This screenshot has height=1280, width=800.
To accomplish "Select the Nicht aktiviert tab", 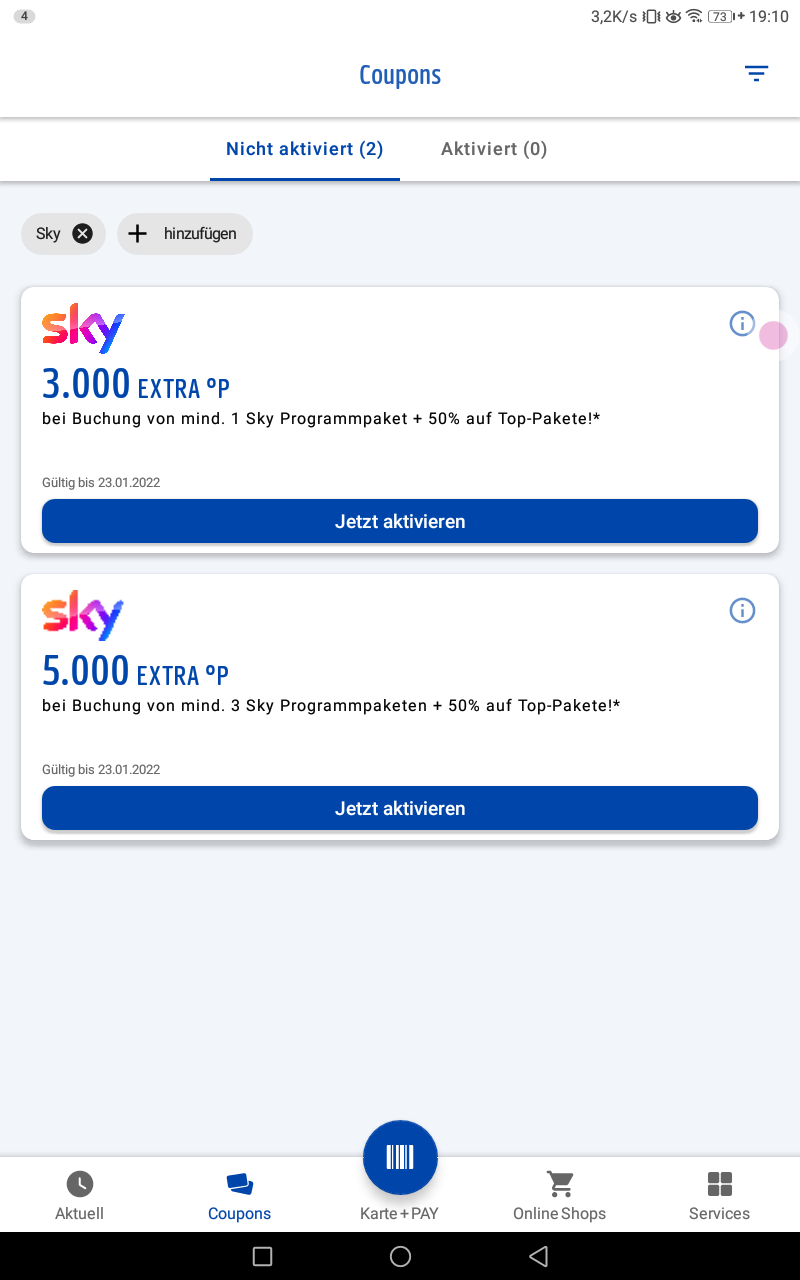I will point(305,149).
